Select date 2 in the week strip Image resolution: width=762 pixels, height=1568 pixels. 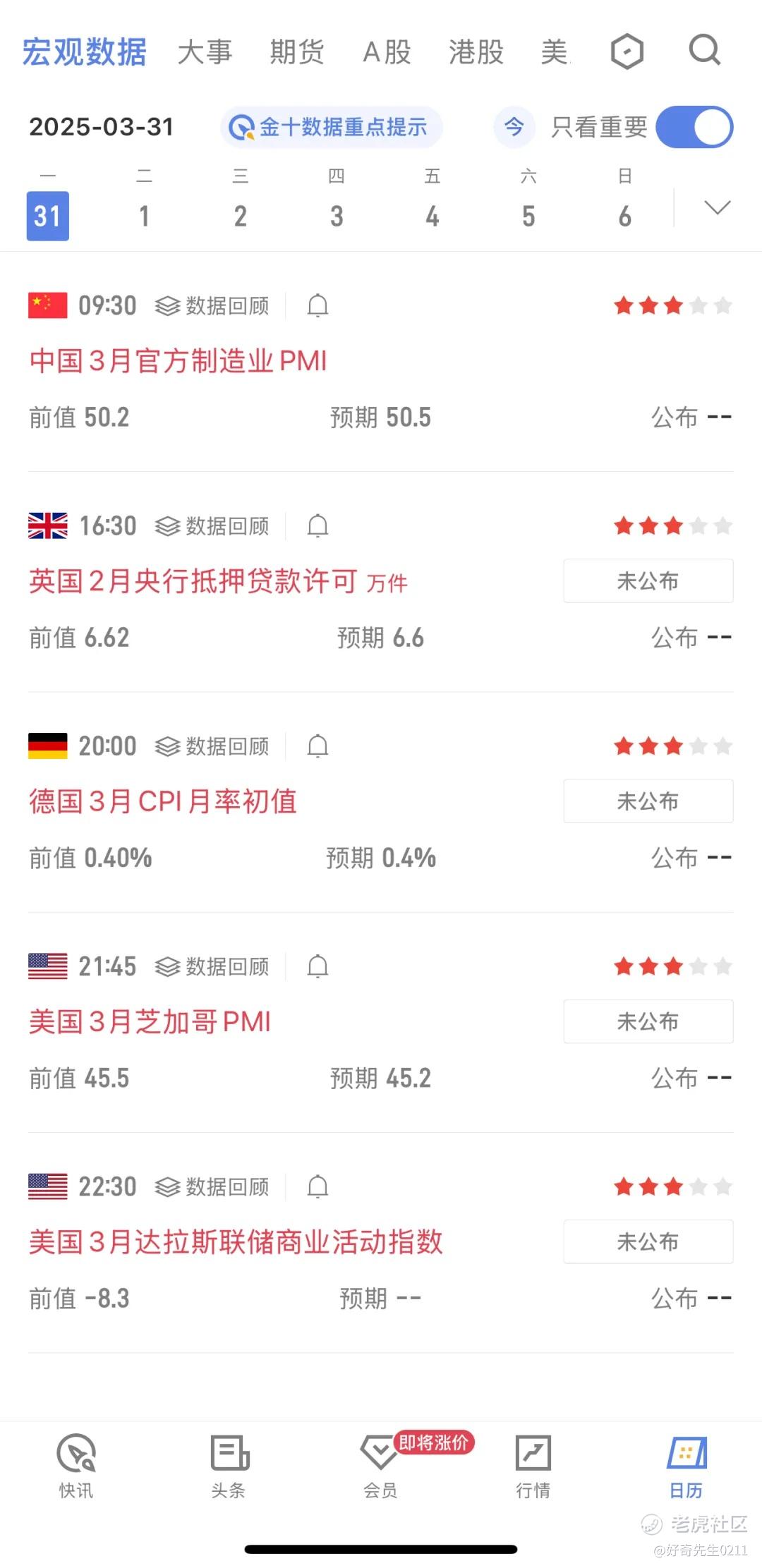click(241, 216)
